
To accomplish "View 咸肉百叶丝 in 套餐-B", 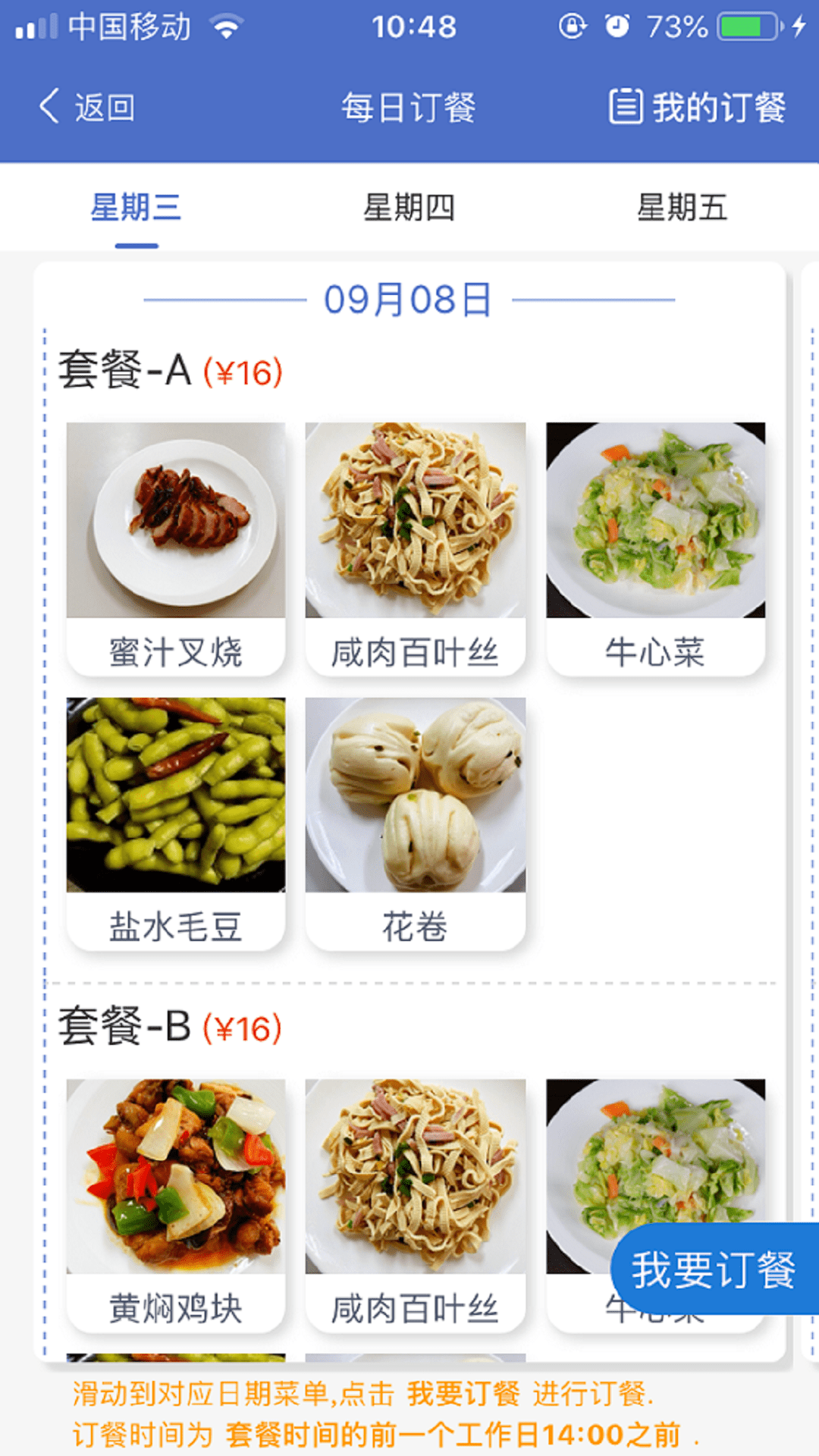I will pos(416,1204).
